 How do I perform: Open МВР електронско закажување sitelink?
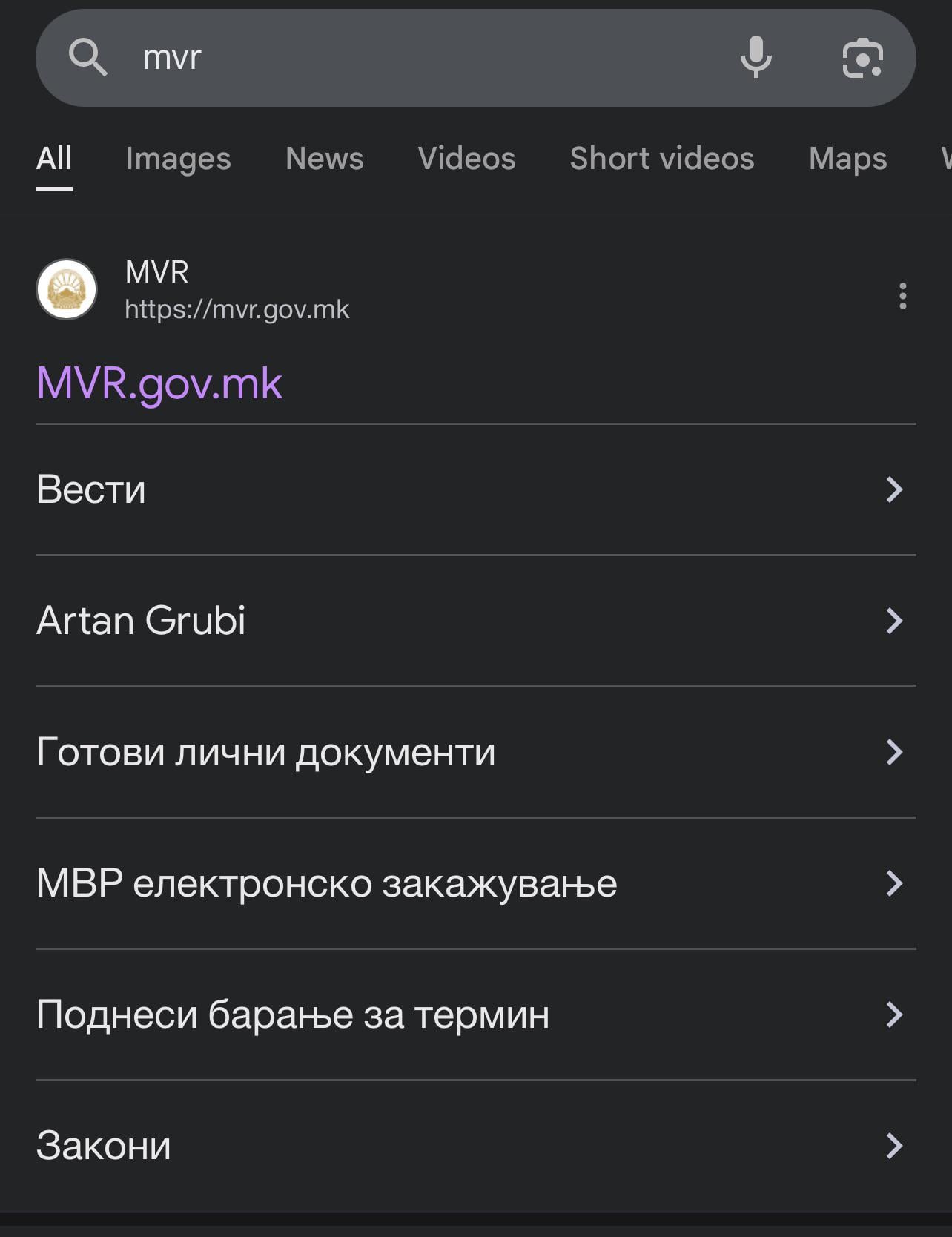pos(476,883)
